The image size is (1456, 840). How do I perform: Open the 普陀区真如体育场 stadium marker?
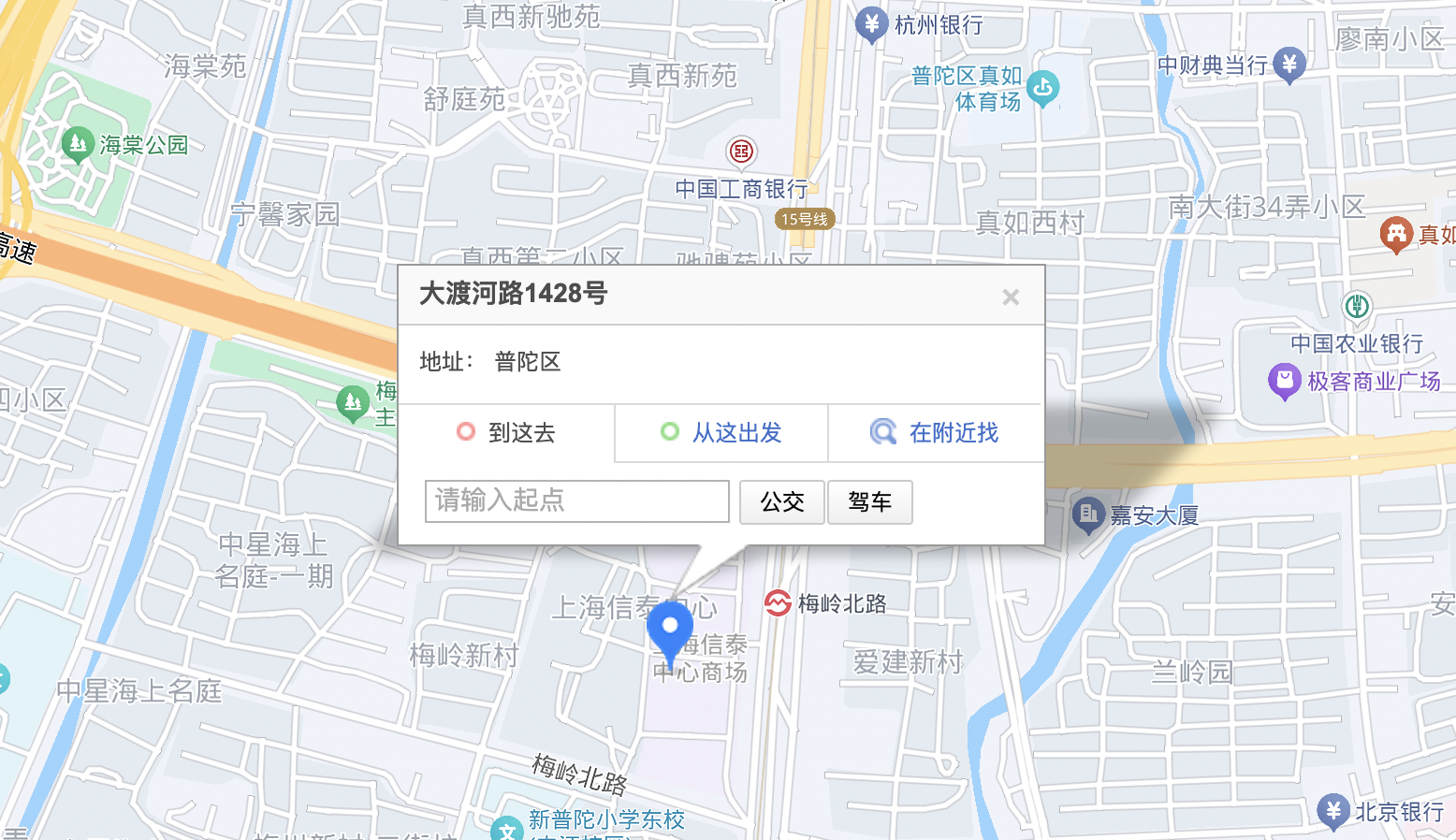pos(1042,89)
